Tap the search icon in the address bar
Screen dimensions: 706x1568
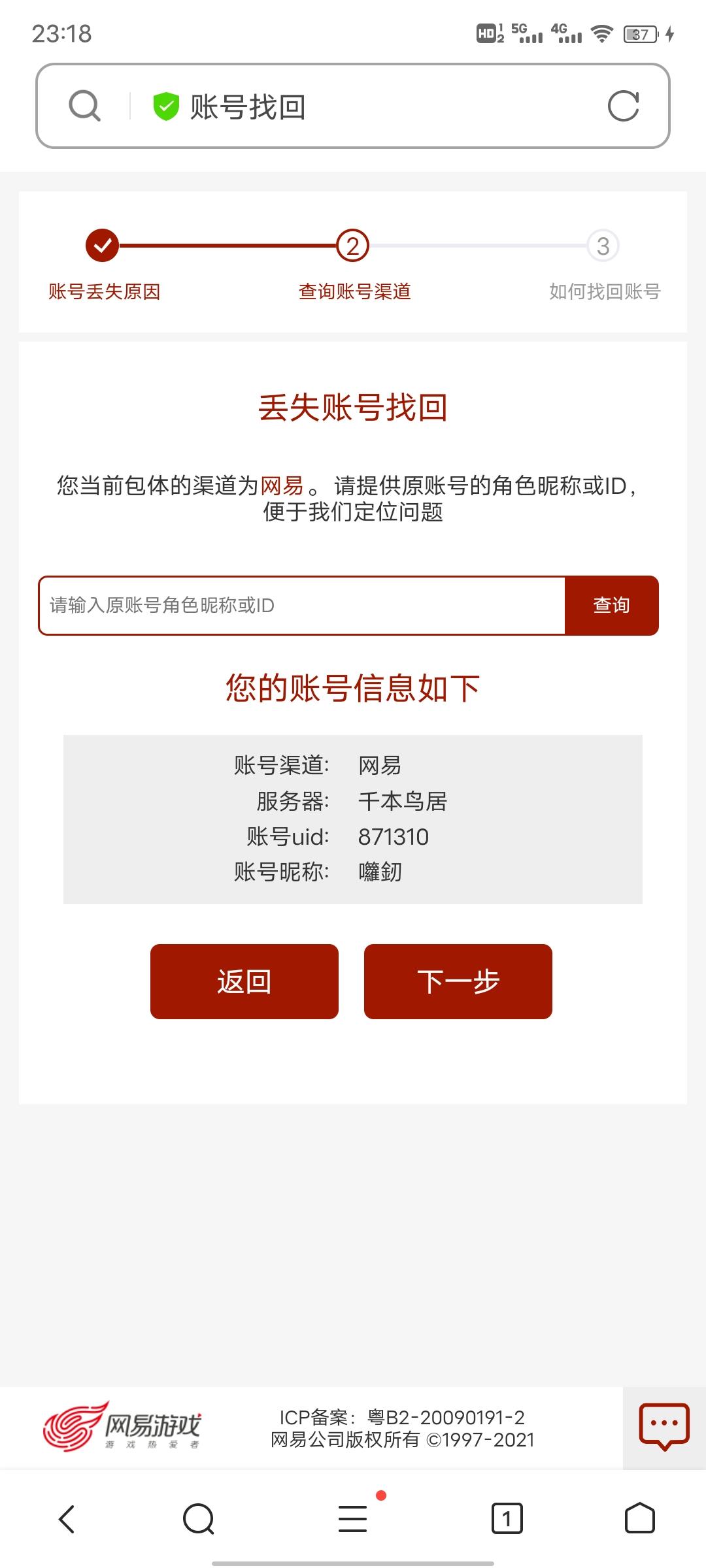[85, 106]
